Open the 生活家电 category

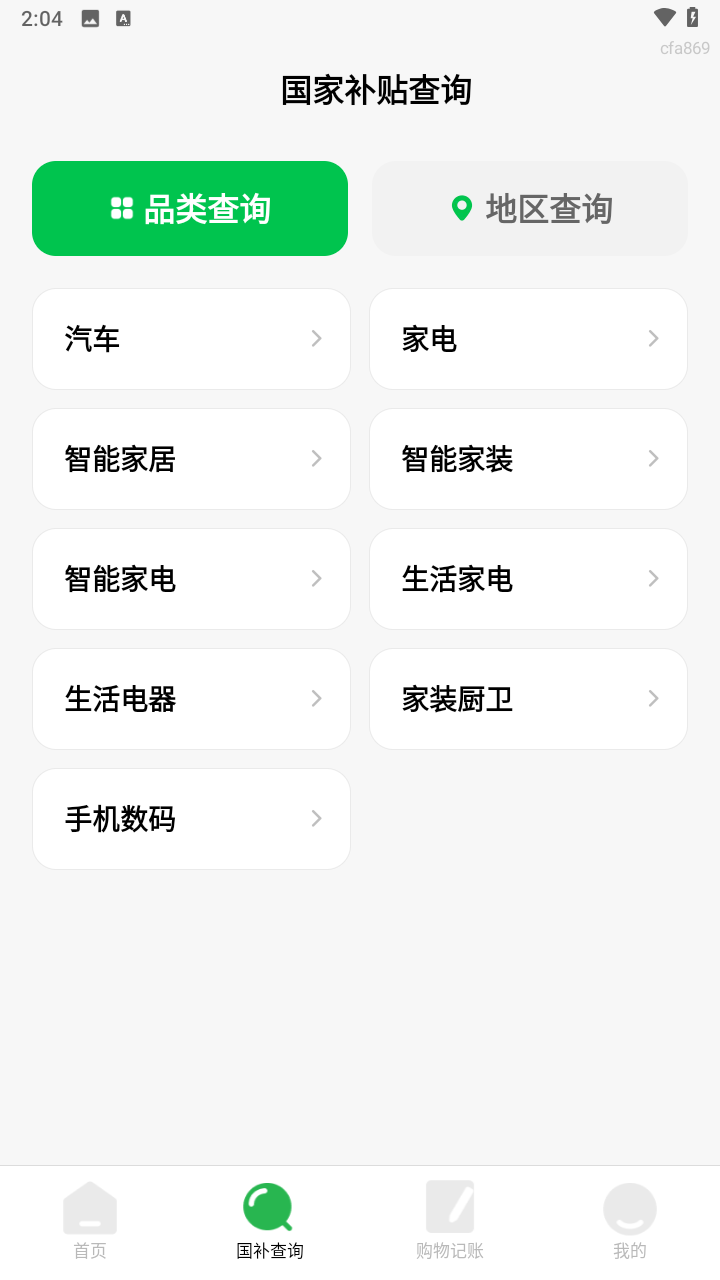[x=528, y=579]
